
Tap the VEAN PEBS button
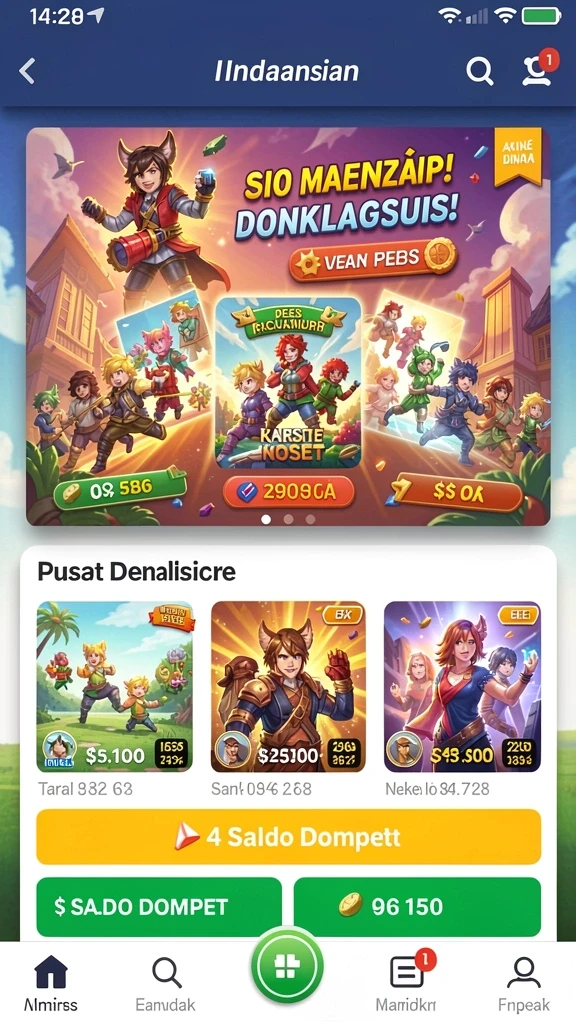pyautogui.click(x=374, y=259)
